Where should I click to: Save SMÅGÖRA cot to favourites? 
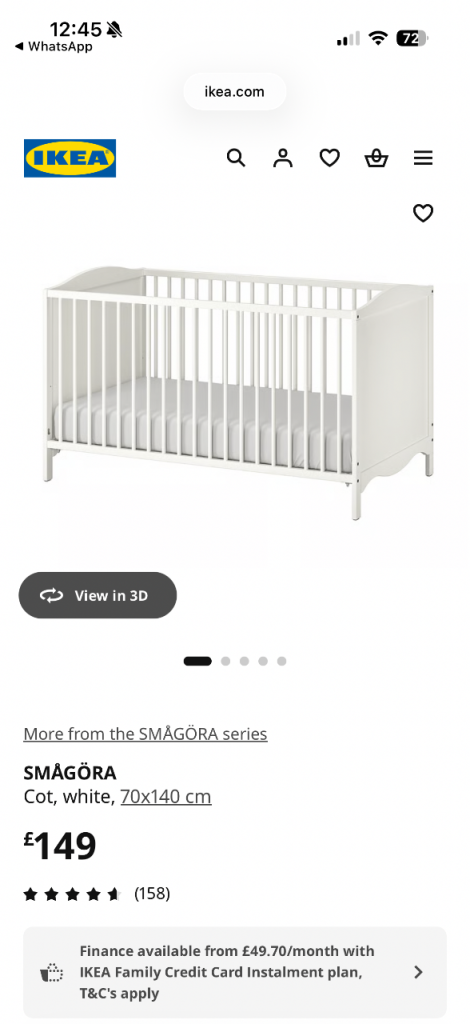point(423,213)
